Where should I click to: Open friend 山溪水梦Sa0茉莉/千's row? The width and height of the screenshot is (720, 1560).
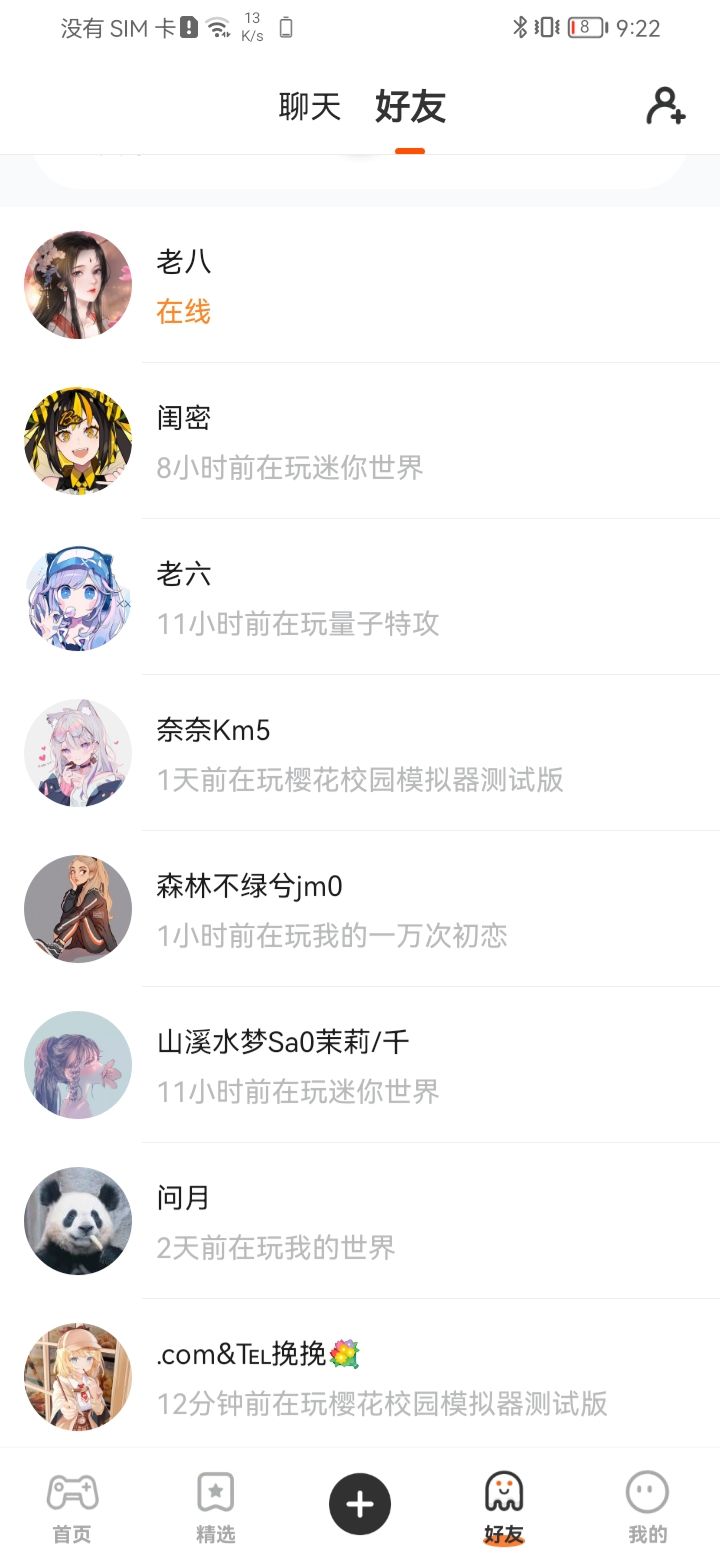tap(360, 1065)
